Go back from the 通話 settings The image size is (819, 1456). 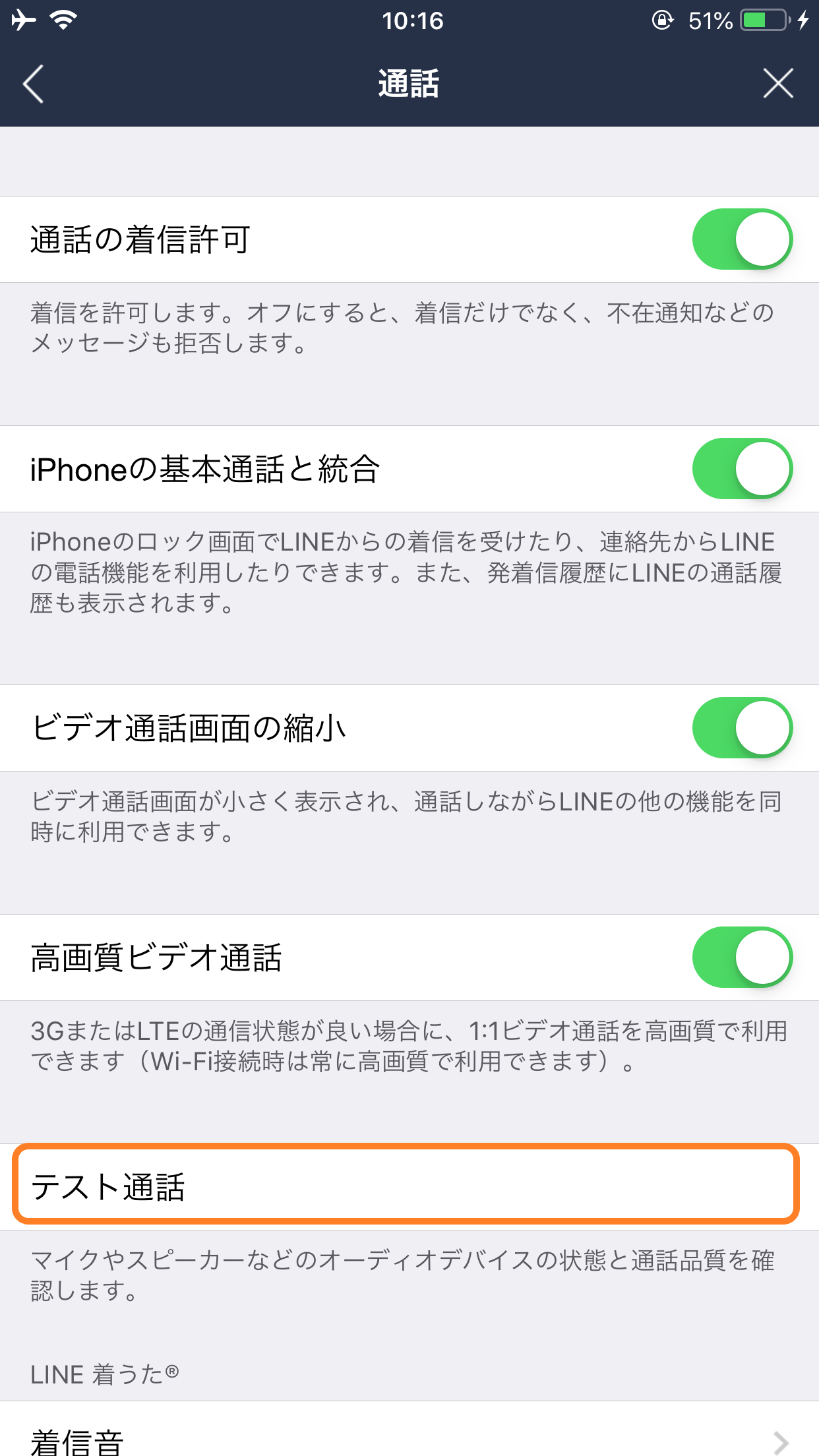[34, 84]
